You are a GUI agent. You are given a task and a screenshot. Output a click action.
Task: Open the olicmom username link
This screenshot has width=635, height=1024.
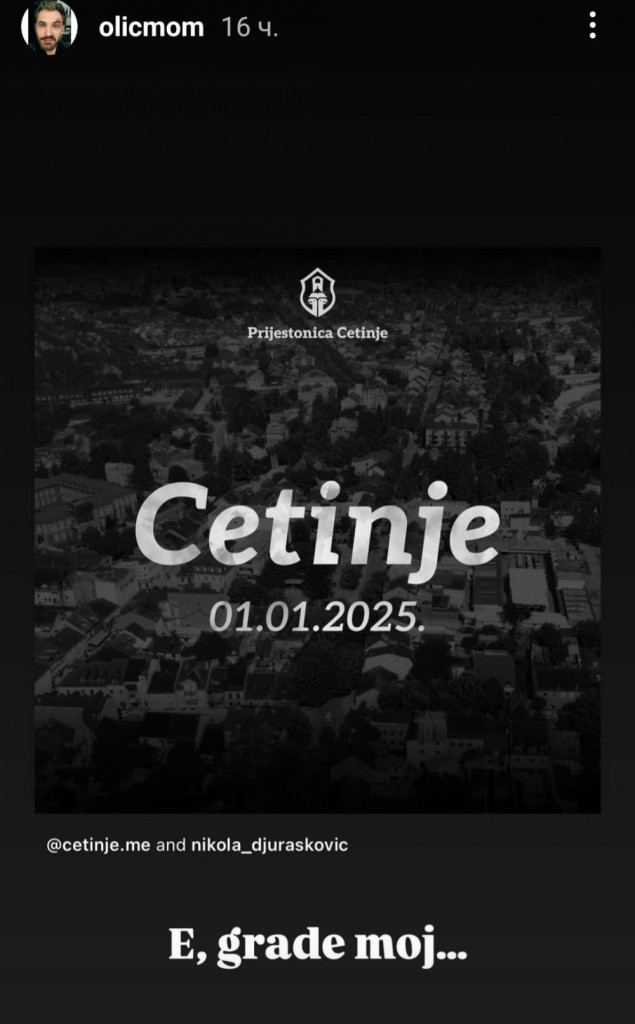tap(151, 27)
